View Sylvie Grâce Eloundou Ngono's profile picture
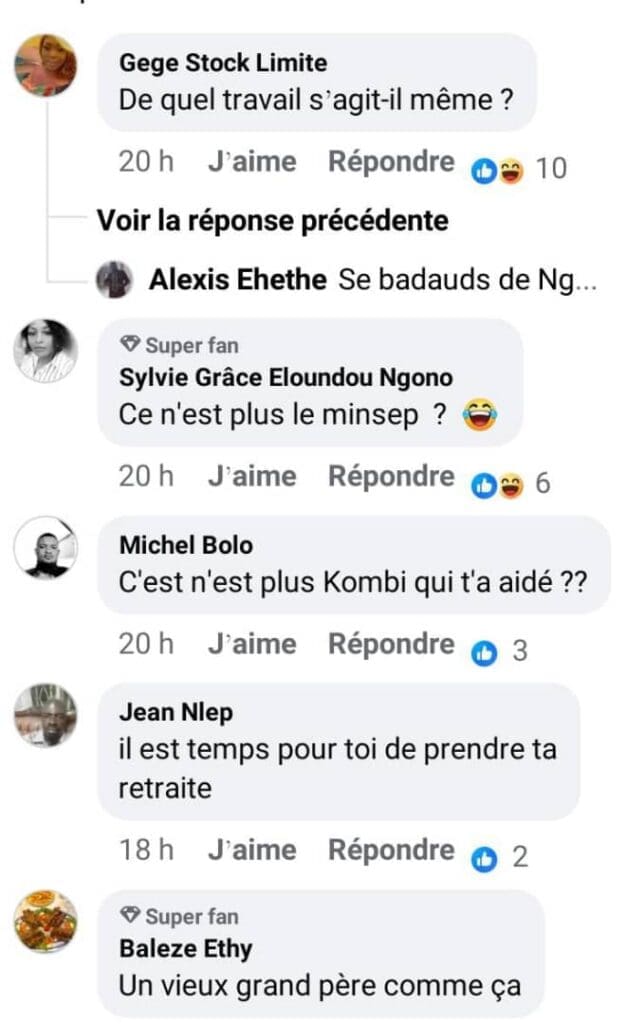This screenshot has width=626, height=1024. [46, 352]
